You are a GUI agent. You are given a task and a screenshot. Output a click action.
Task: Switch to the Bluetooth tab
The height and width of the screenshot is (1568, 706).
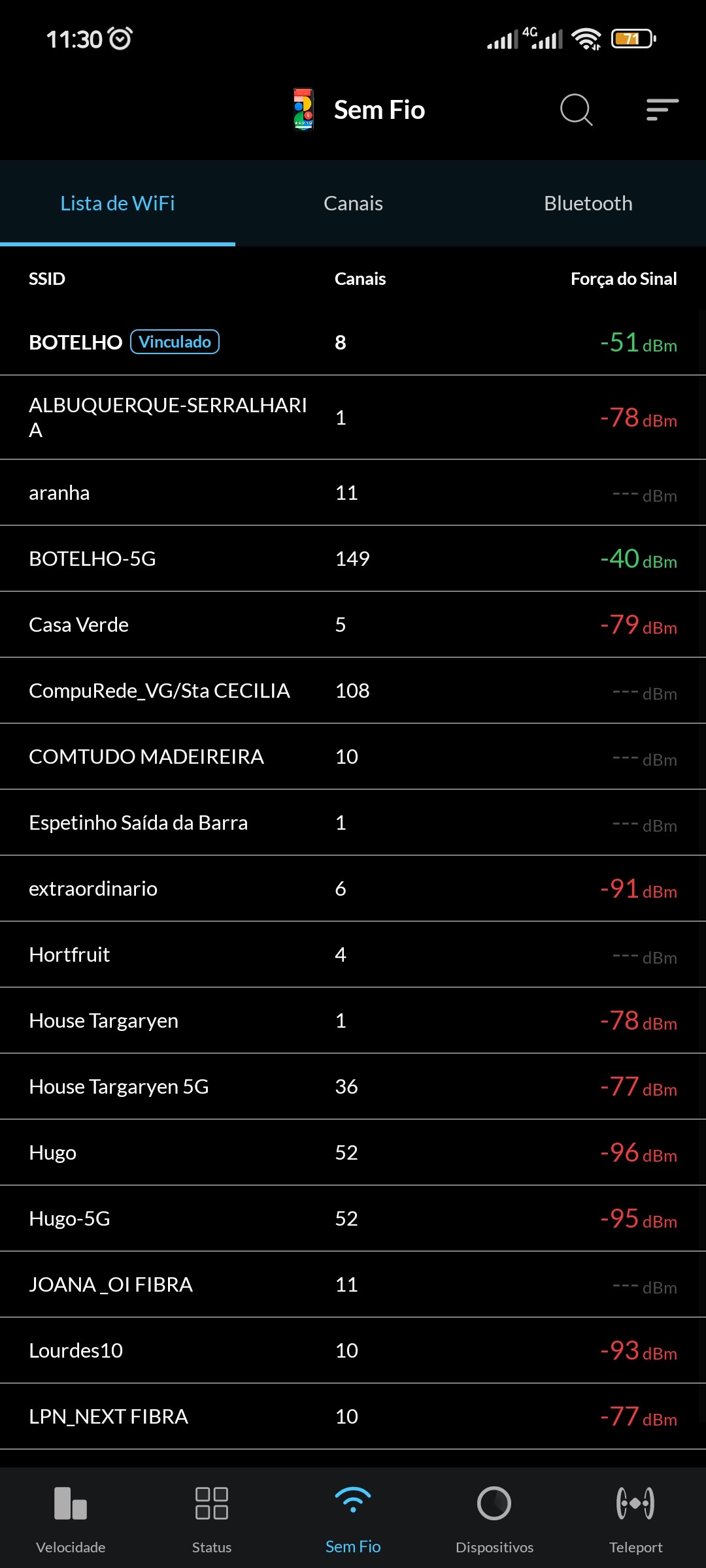(588, 203)
